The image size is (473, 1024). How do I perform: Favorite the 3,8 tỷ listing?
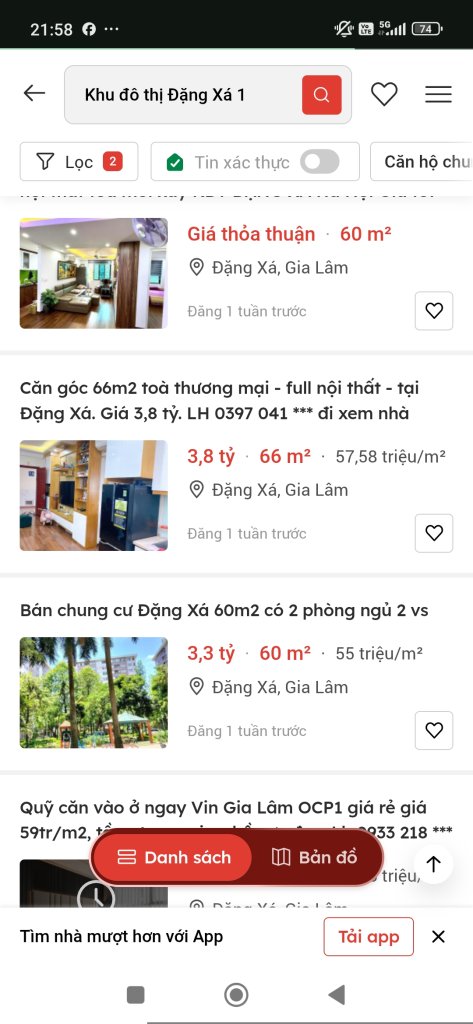pyautogui.click(x=434, y=533)
